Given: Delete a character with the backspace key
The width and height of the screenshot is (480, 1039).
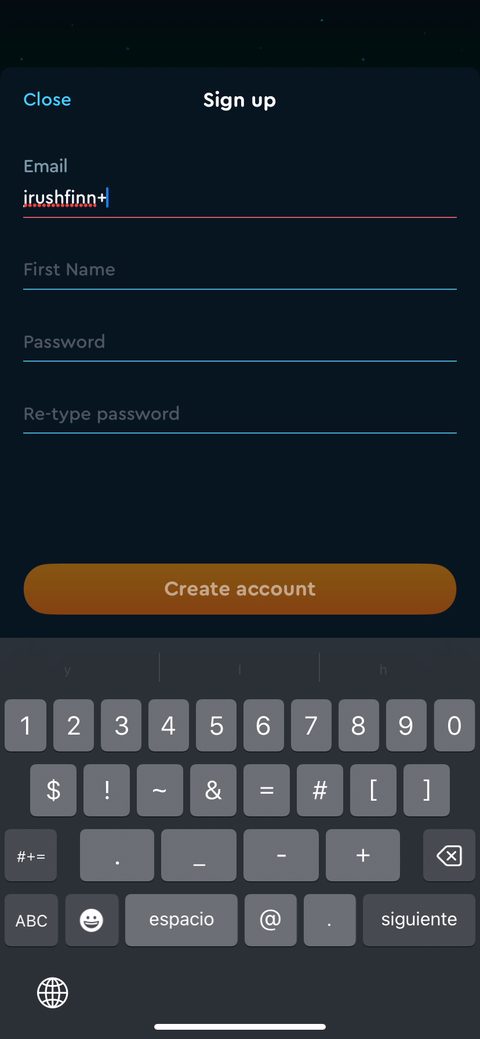Looking at the screenshot, I should coord(449,855).
